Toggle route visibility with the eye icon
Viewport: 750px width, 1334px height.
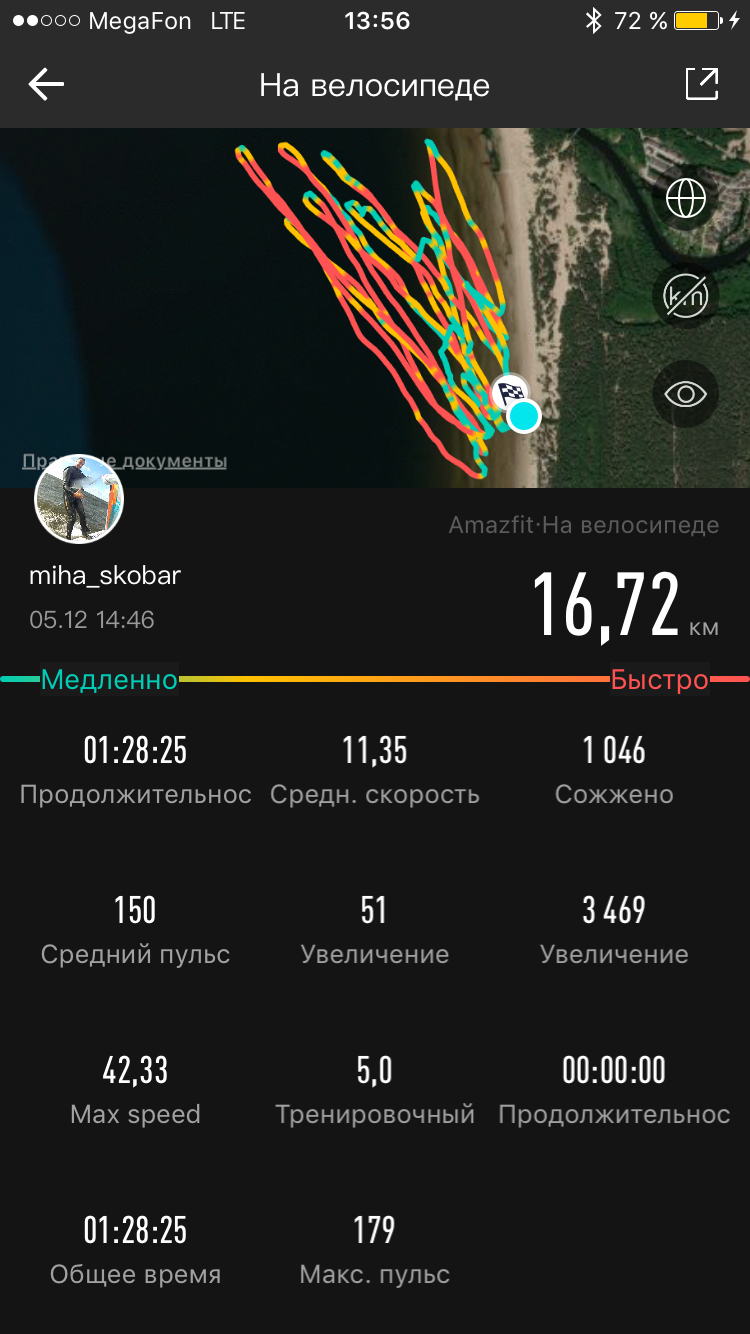click(686, 394)
